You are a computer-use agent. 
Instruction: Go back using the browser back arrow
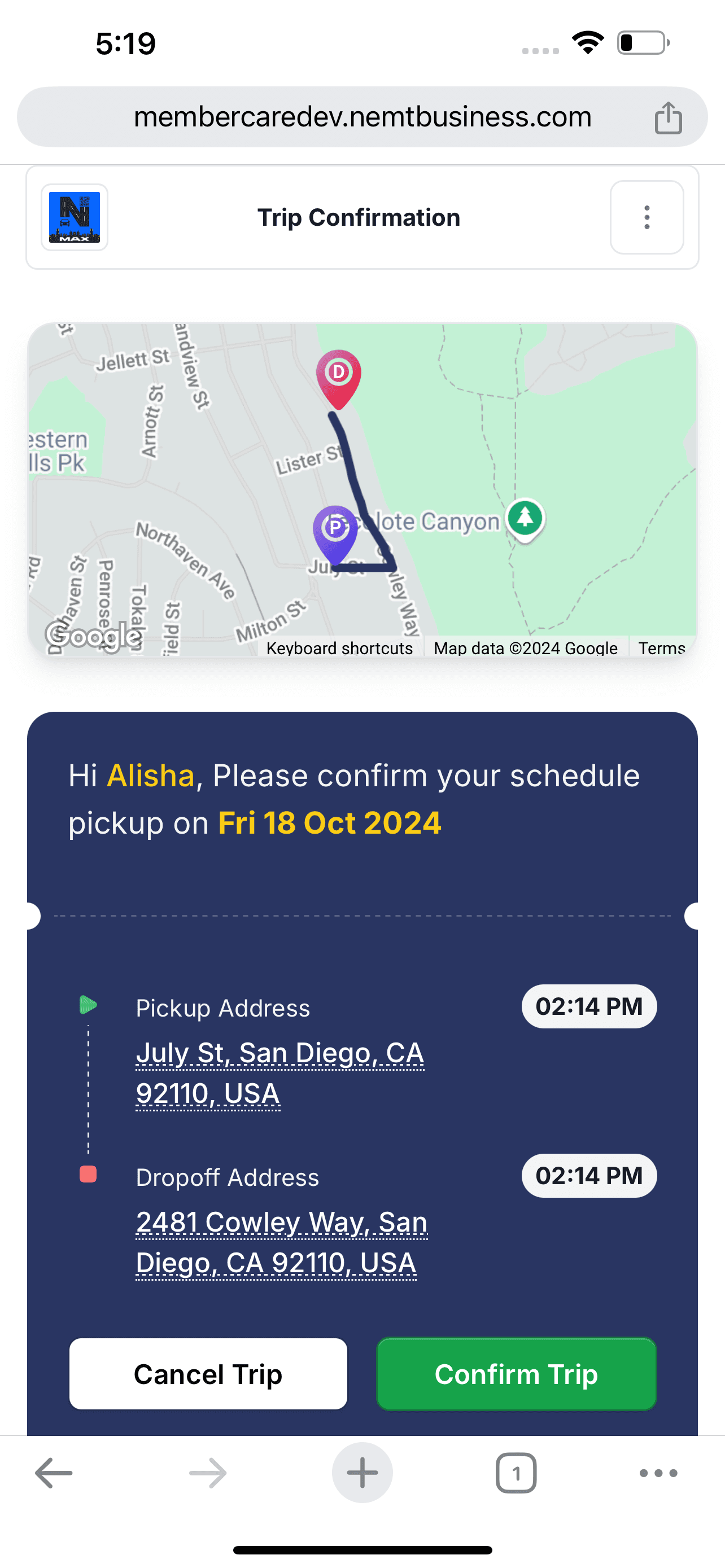point(54,1473)
